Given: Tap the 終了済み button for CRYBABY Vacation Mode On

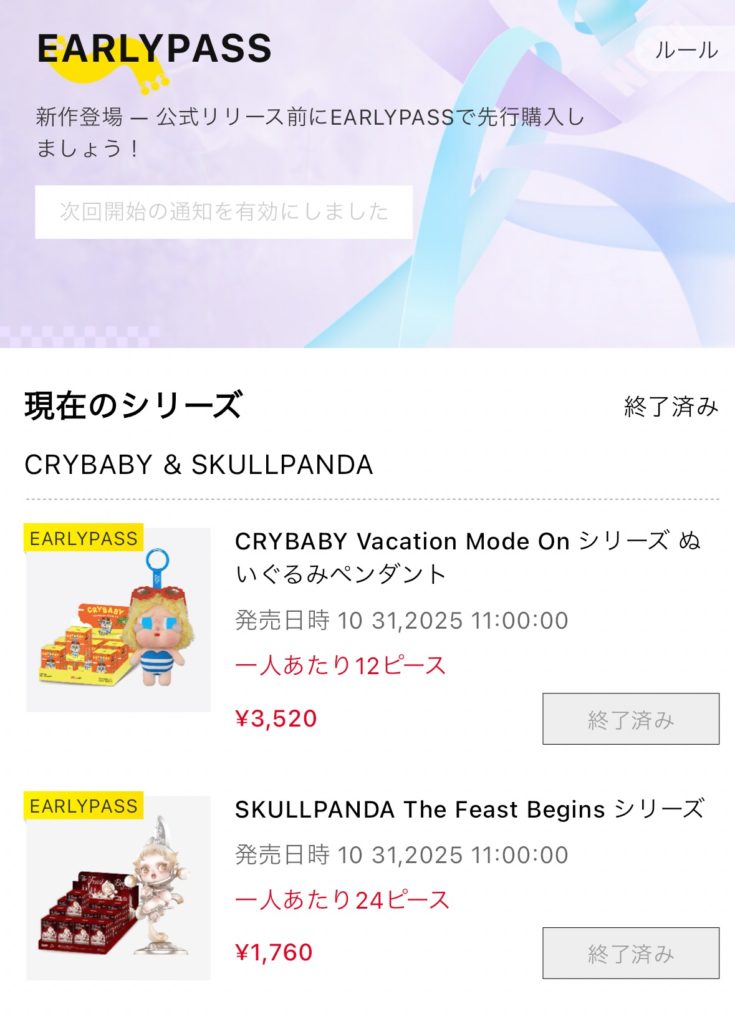Looking at the screenshot, I should tap(630, 719).
